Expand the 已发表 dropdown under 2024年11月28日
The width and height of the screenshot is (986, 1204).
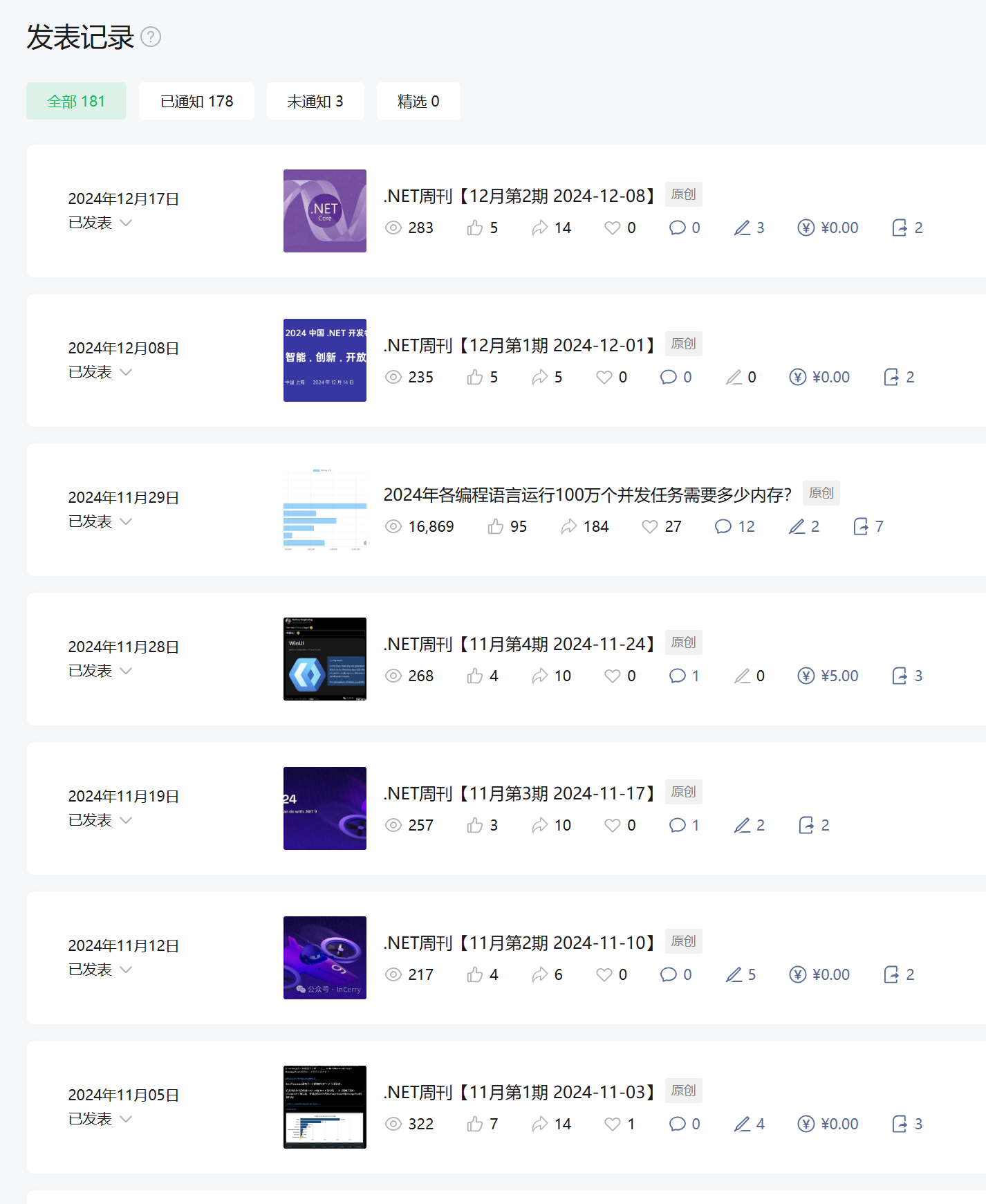coord(126,671)
